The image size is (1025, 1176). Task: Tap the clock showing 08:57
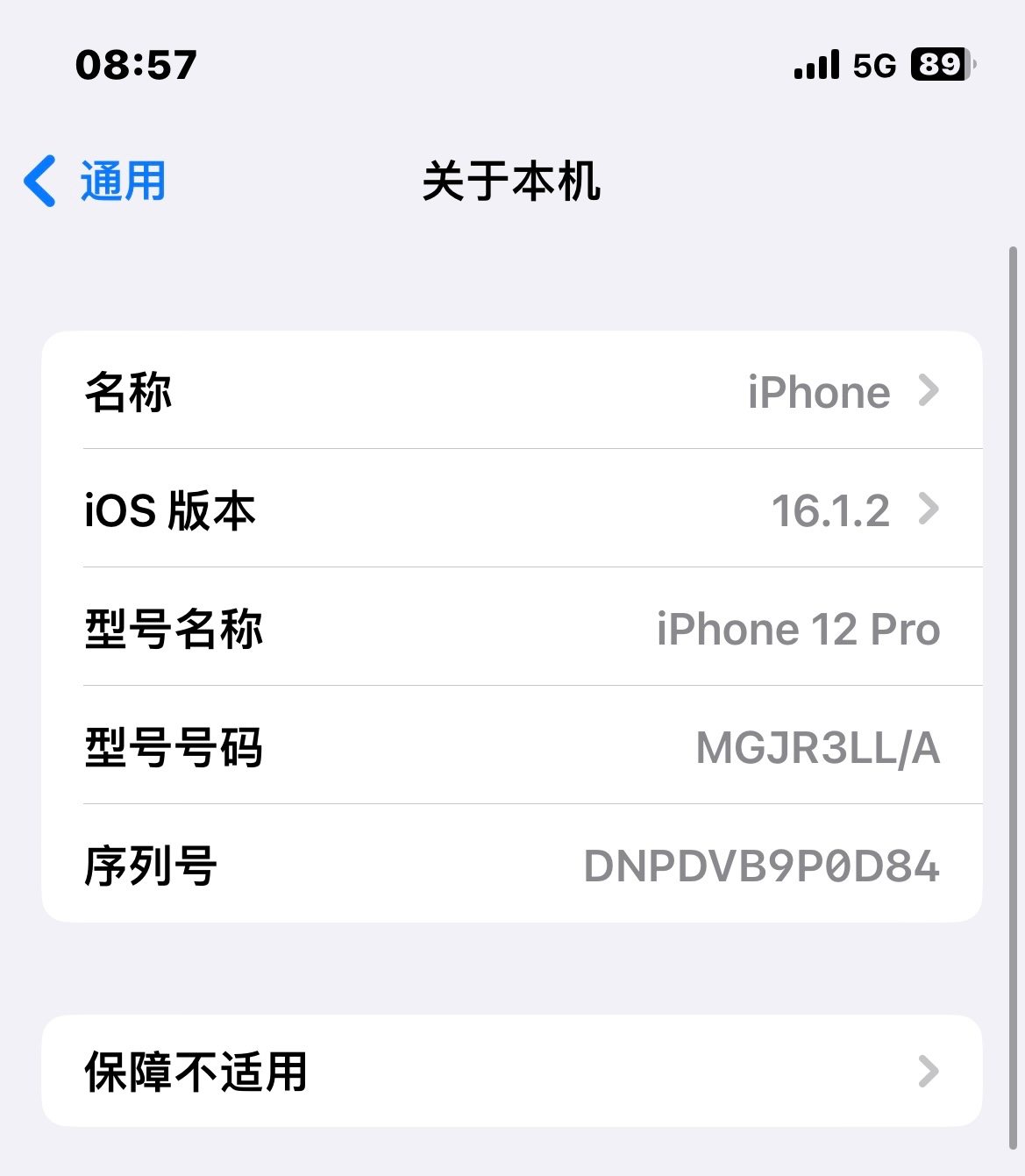coord(136,64)
